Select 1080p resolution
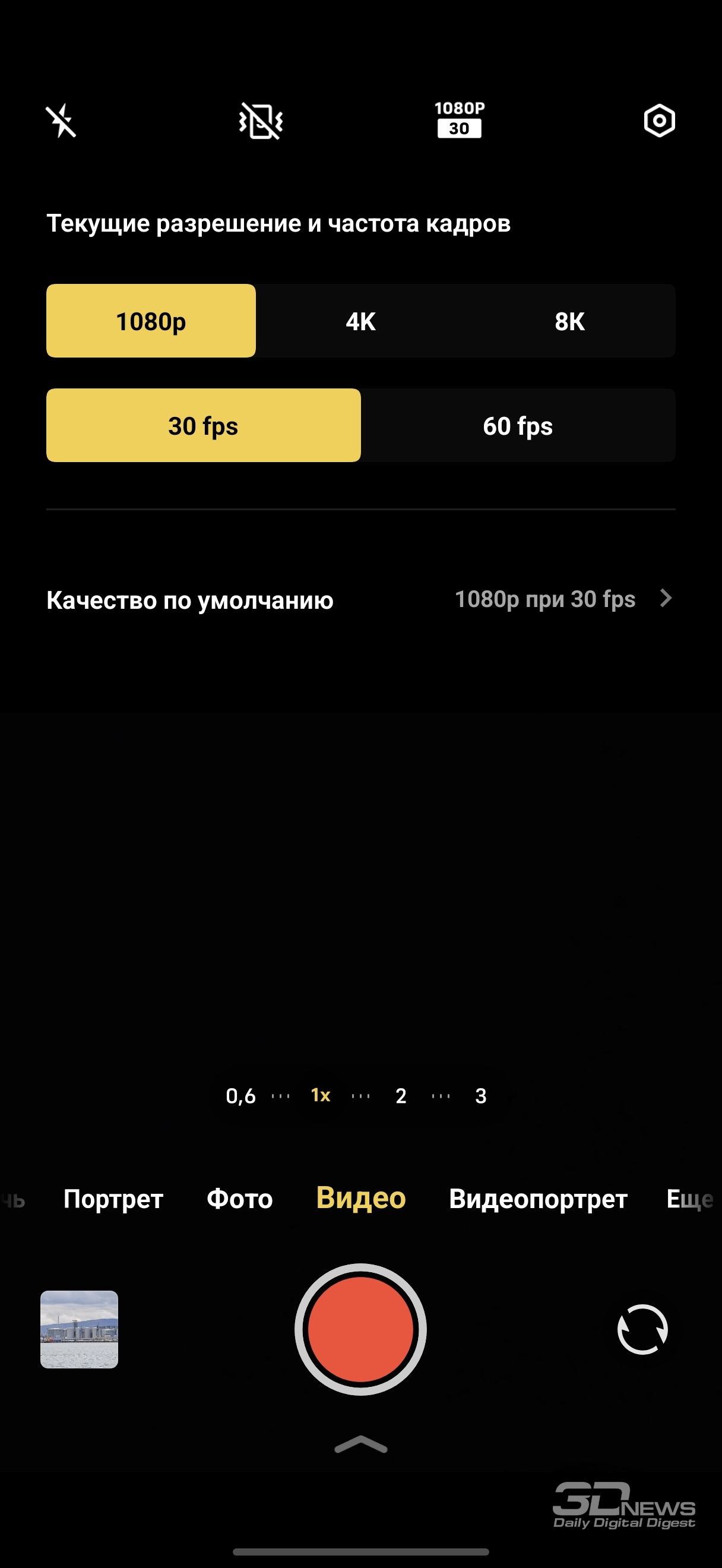722x1568 pixels. [x=151, y=321]
